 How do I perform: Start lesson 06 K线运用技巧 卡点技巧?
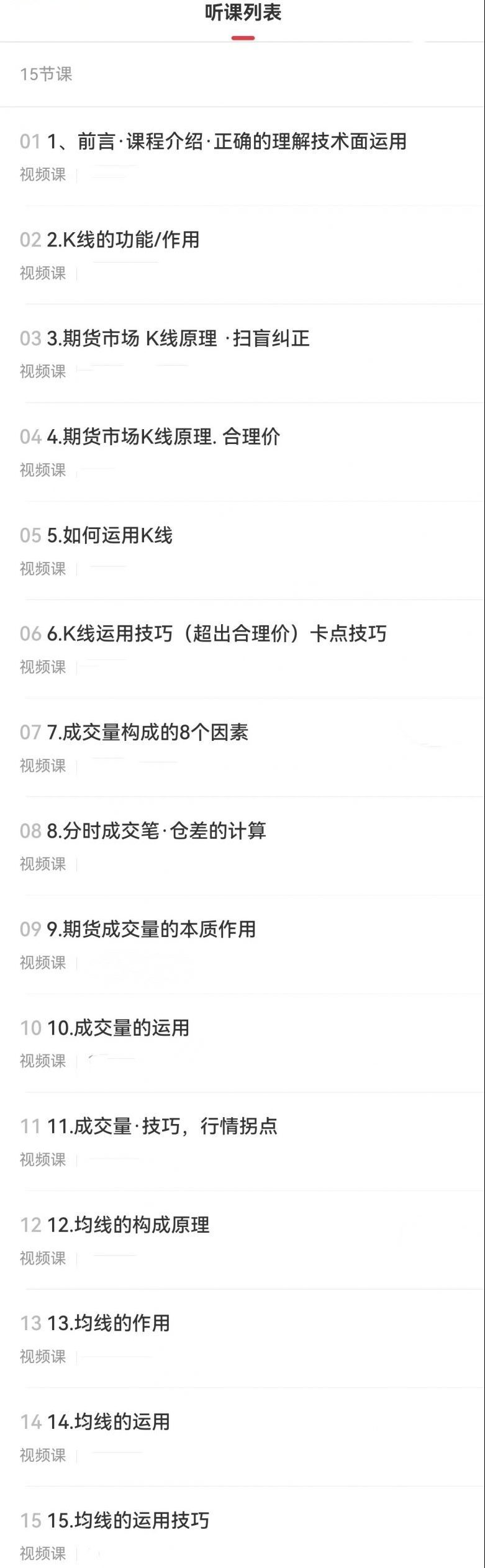[216, 634]
